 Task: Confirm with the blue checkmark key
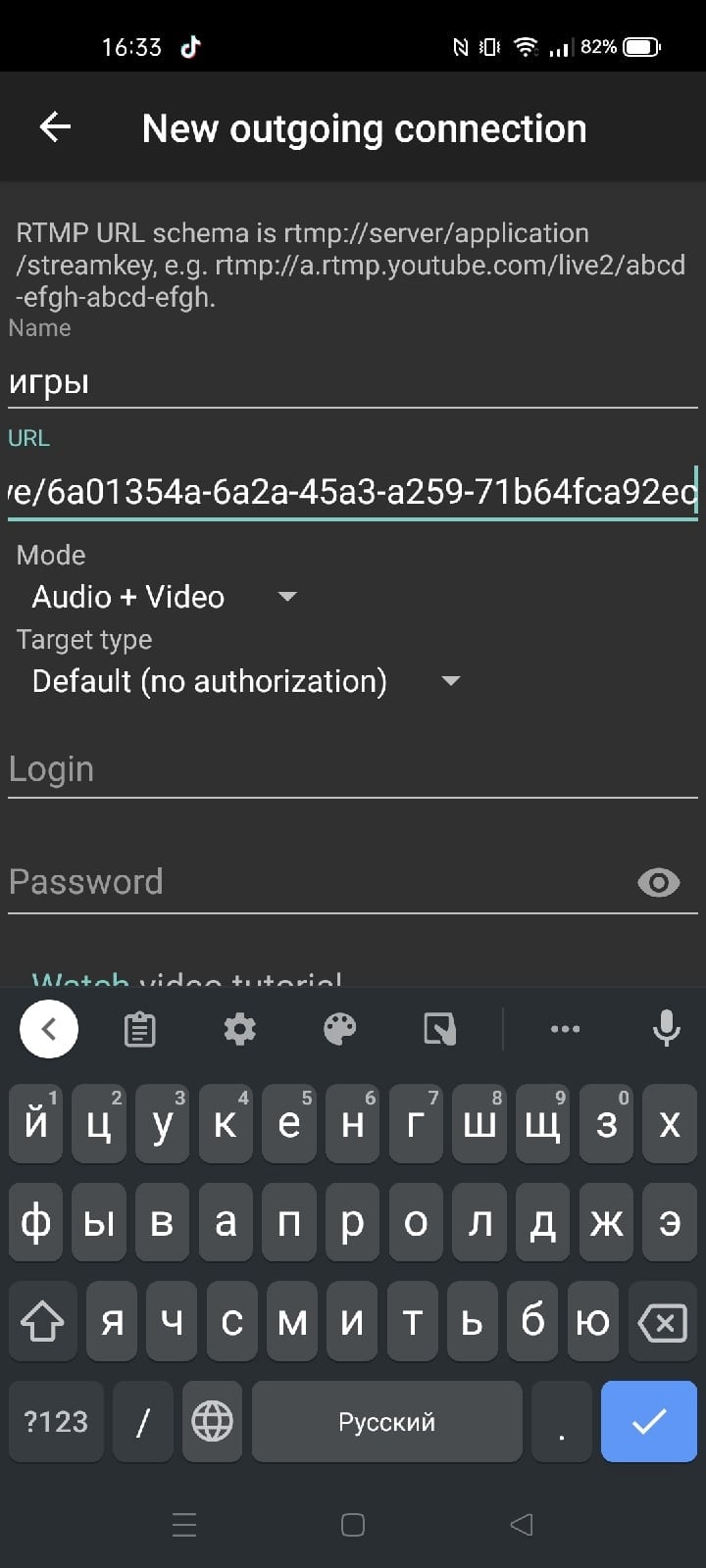(649, 1422)
